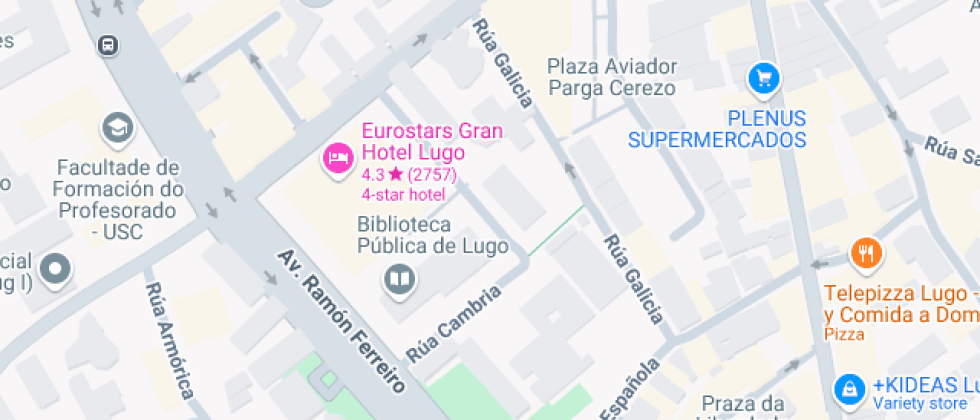Open Facultade de Formación do Profesorado marker
Image resolution: width=980 pixels, height=420 pixels.
click(x=118, y=128)
